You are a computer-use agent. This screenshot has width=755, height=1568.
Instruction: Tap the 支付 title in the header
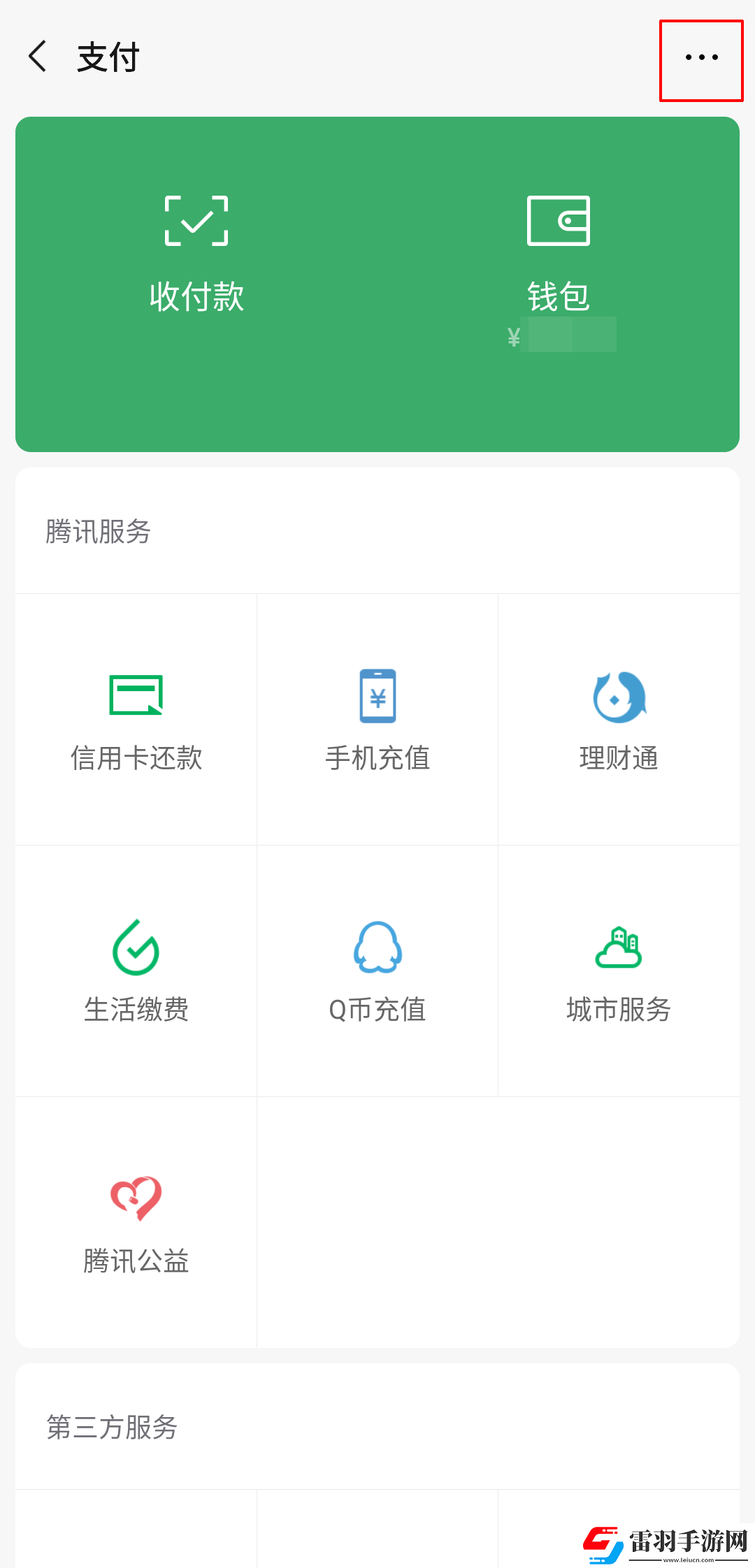(x=107, y=57)
